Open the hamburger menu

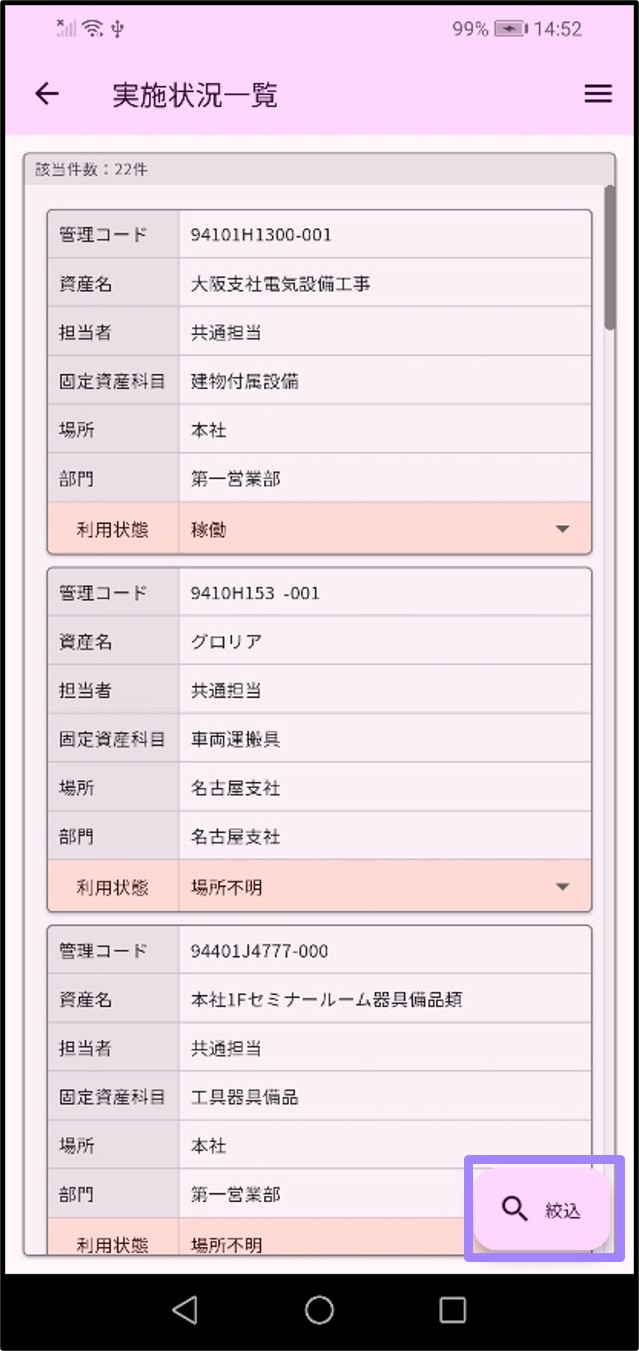tap(598, 94)
